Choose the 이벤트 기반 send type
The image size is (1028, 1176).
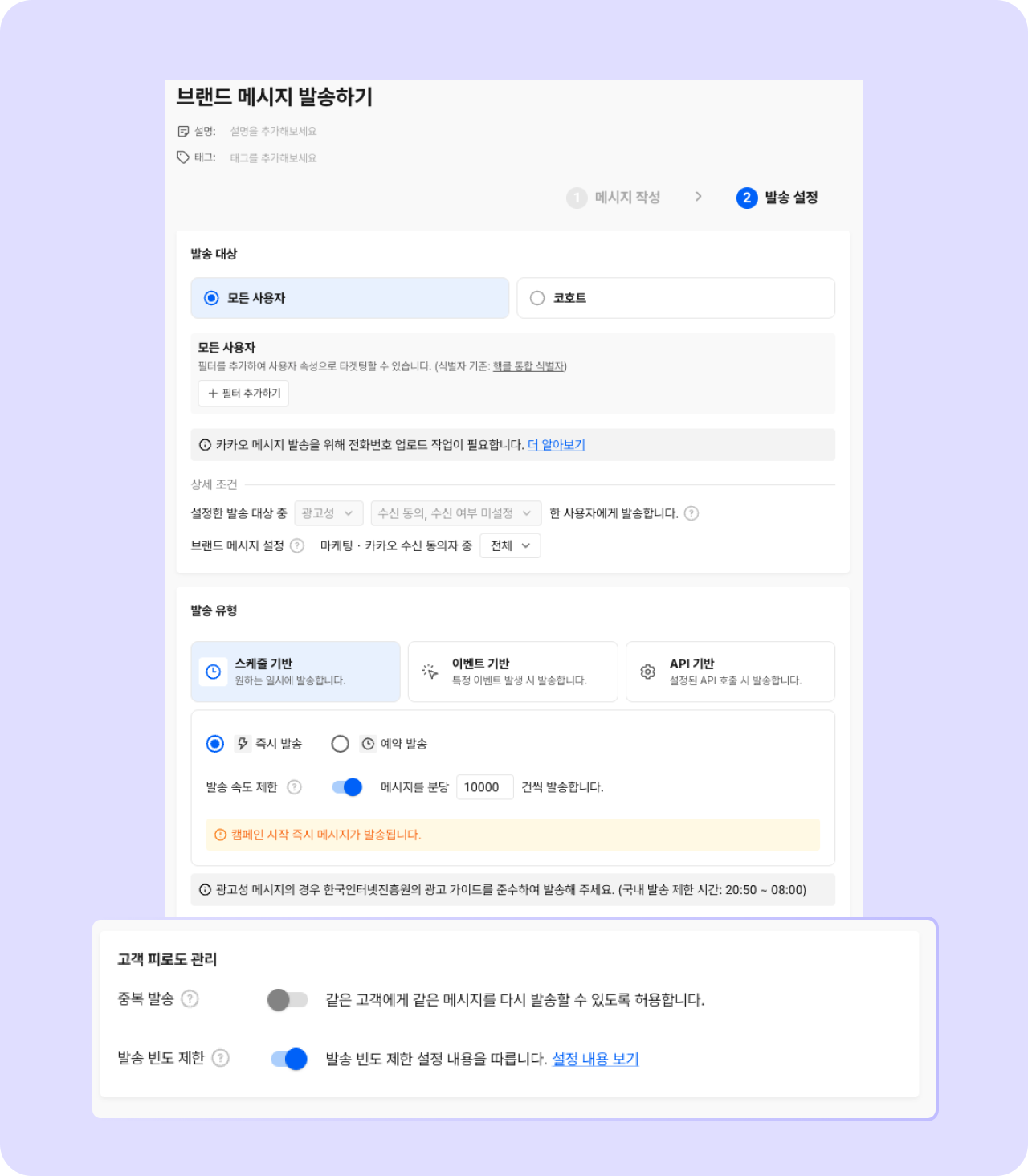(x=512, y=672)
